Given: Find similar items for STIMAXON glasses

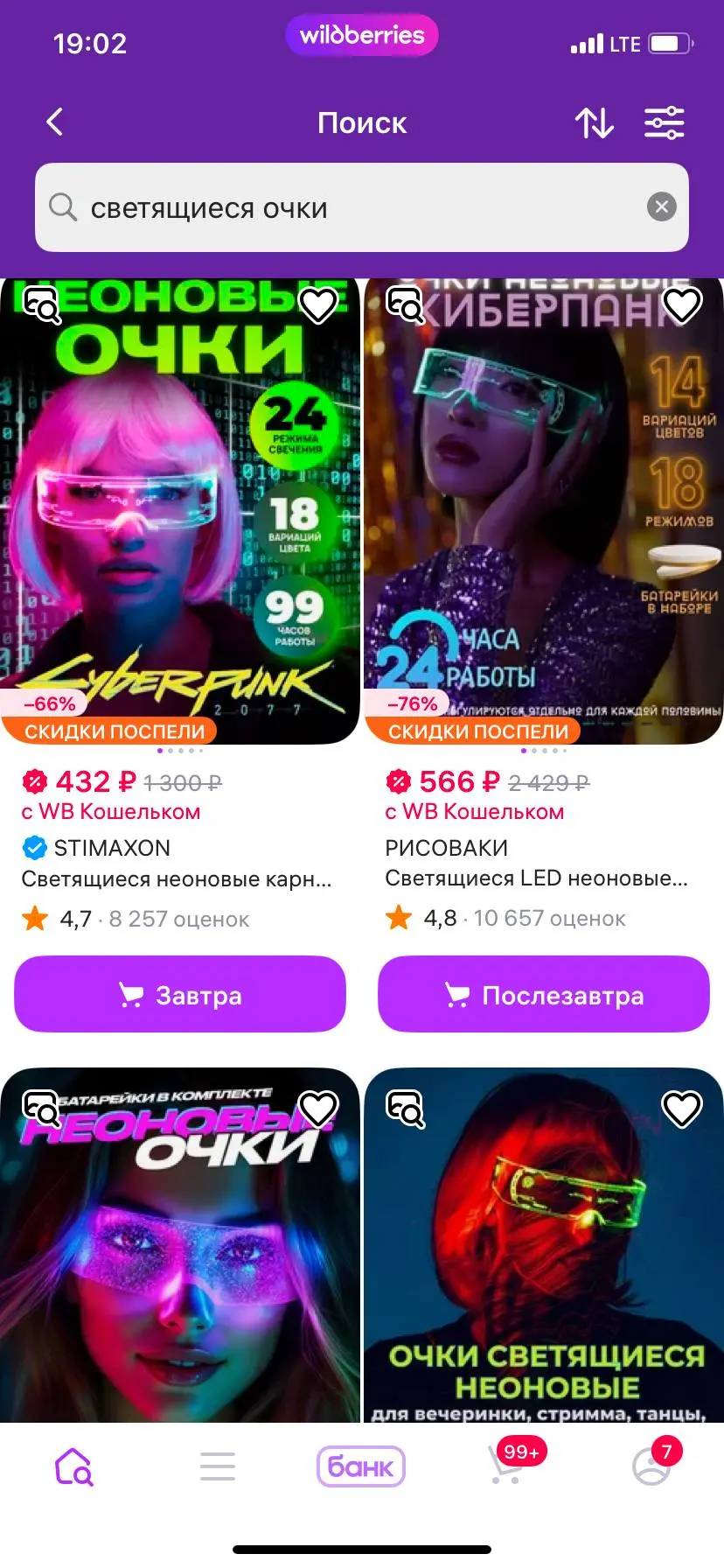Looking at the screenshot, I should (41, 305).
